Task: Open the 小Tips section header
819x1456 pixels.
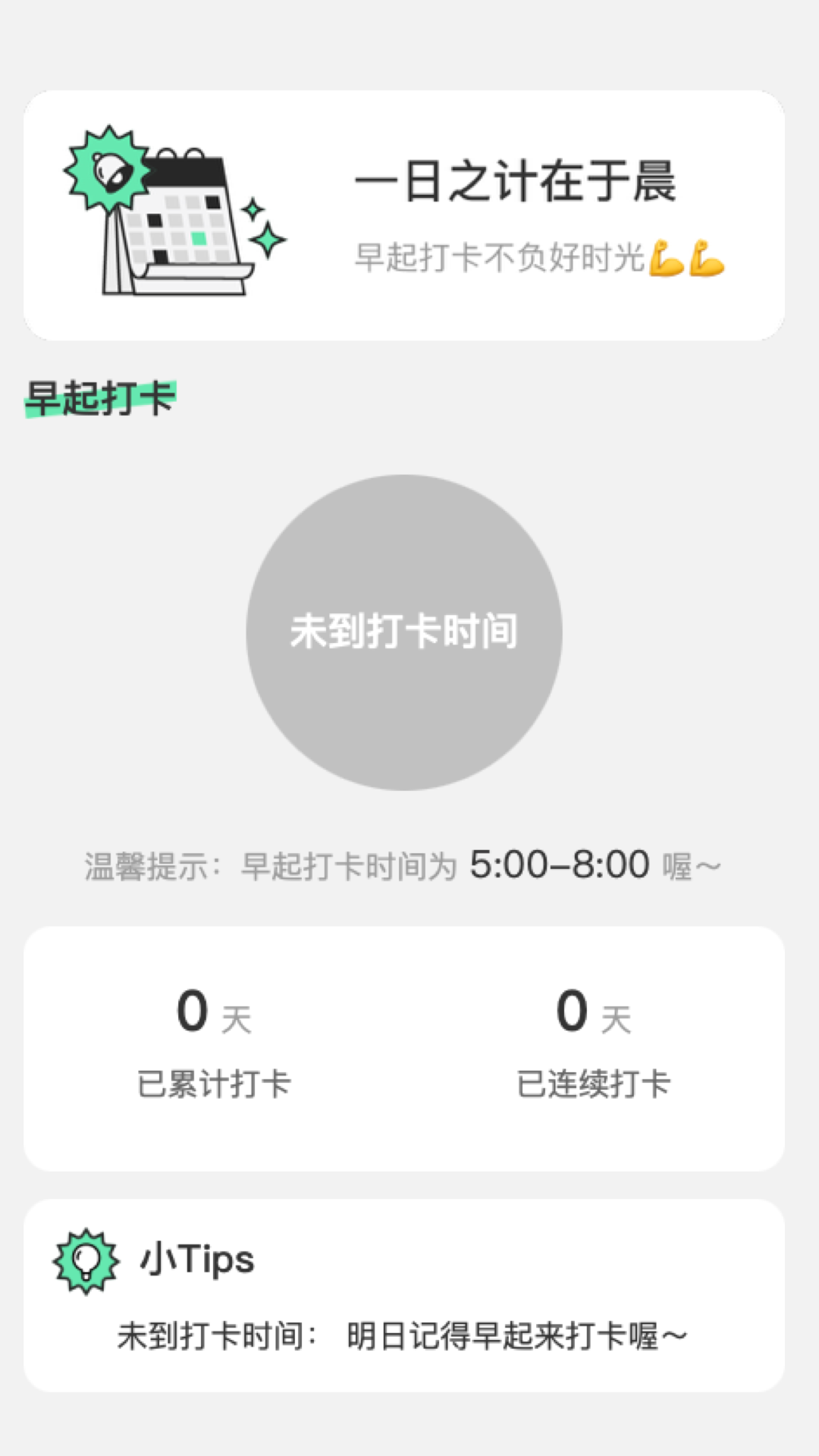Action: (199, 1259)
